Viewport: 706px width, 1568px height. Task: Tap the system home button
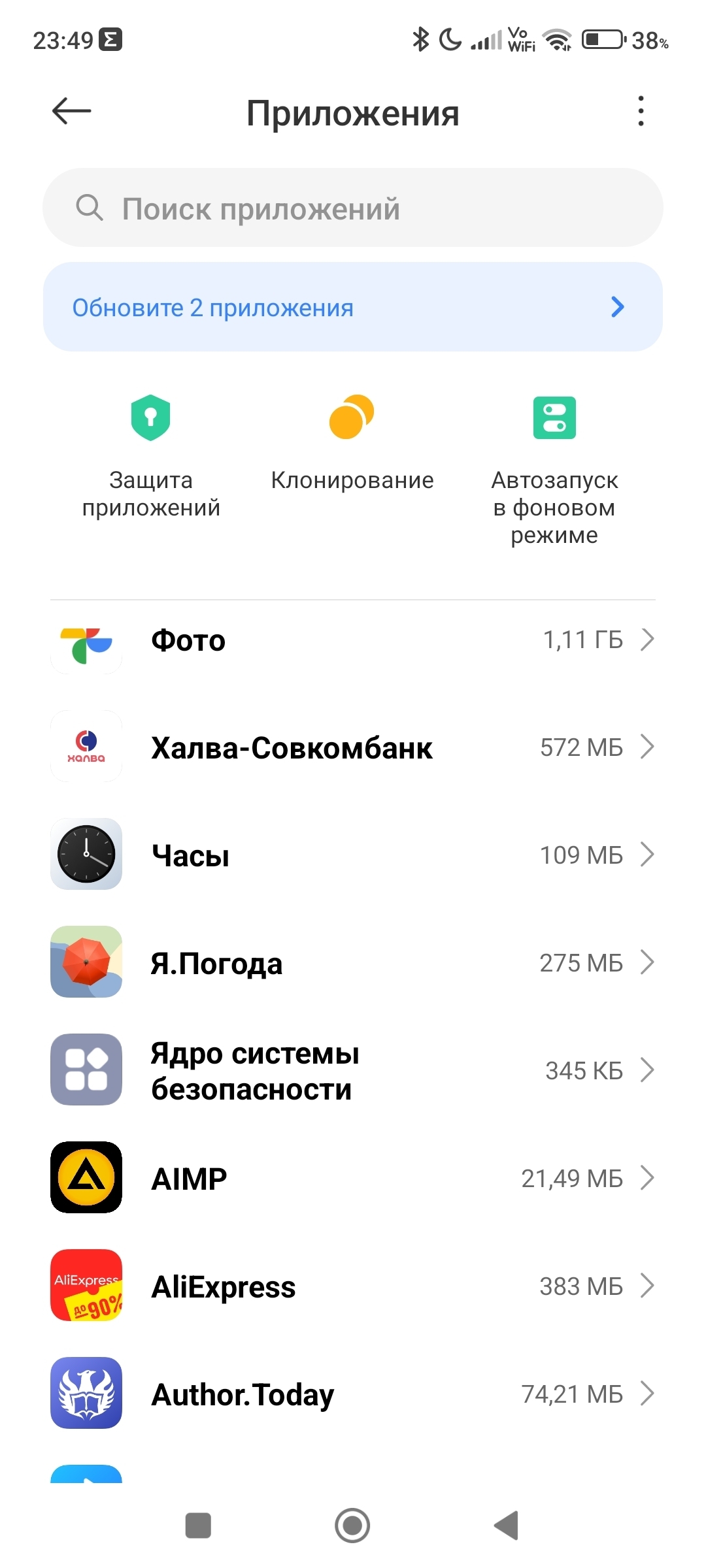click(x=352, y=1526)
